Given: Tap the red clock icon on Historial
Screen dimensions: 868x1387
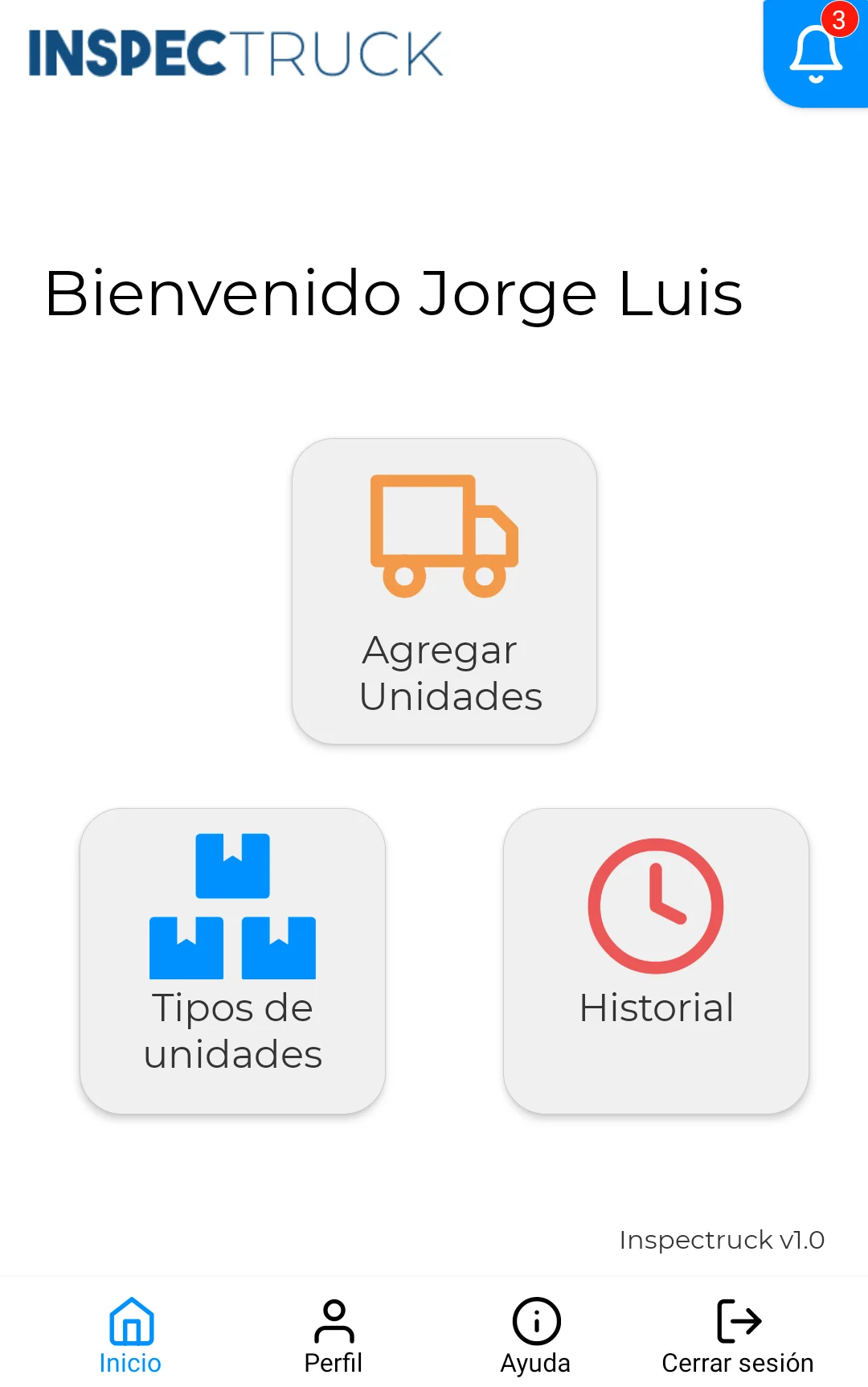Looking at the screenshot, I should [x=656, y=905].
